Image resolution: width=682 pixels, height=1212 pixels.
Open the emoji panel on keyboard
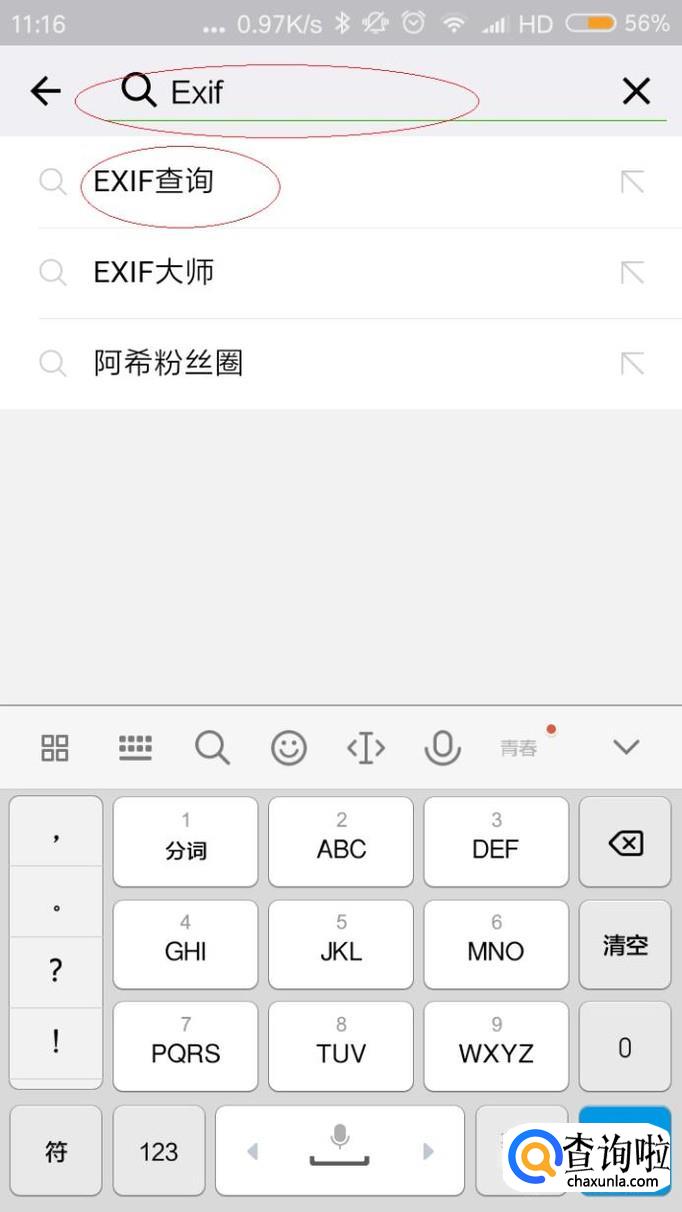click(289, 747)
